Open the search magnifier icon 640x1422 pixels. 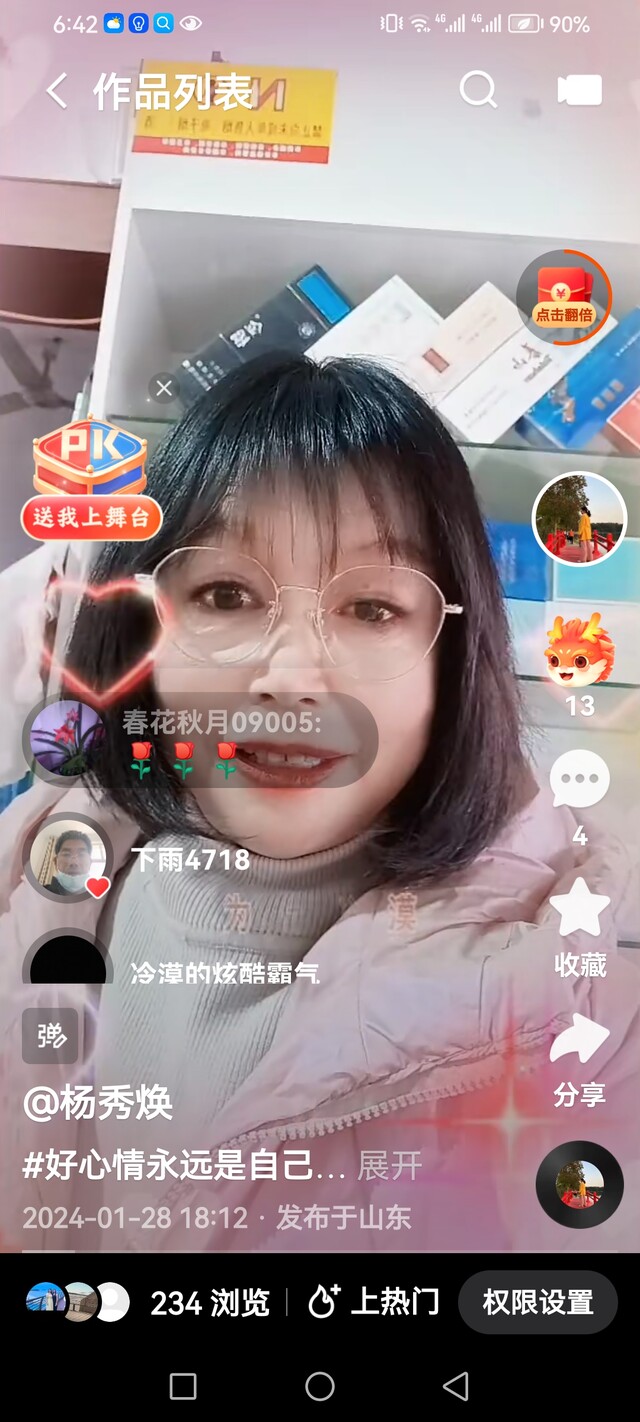point(478,90)
